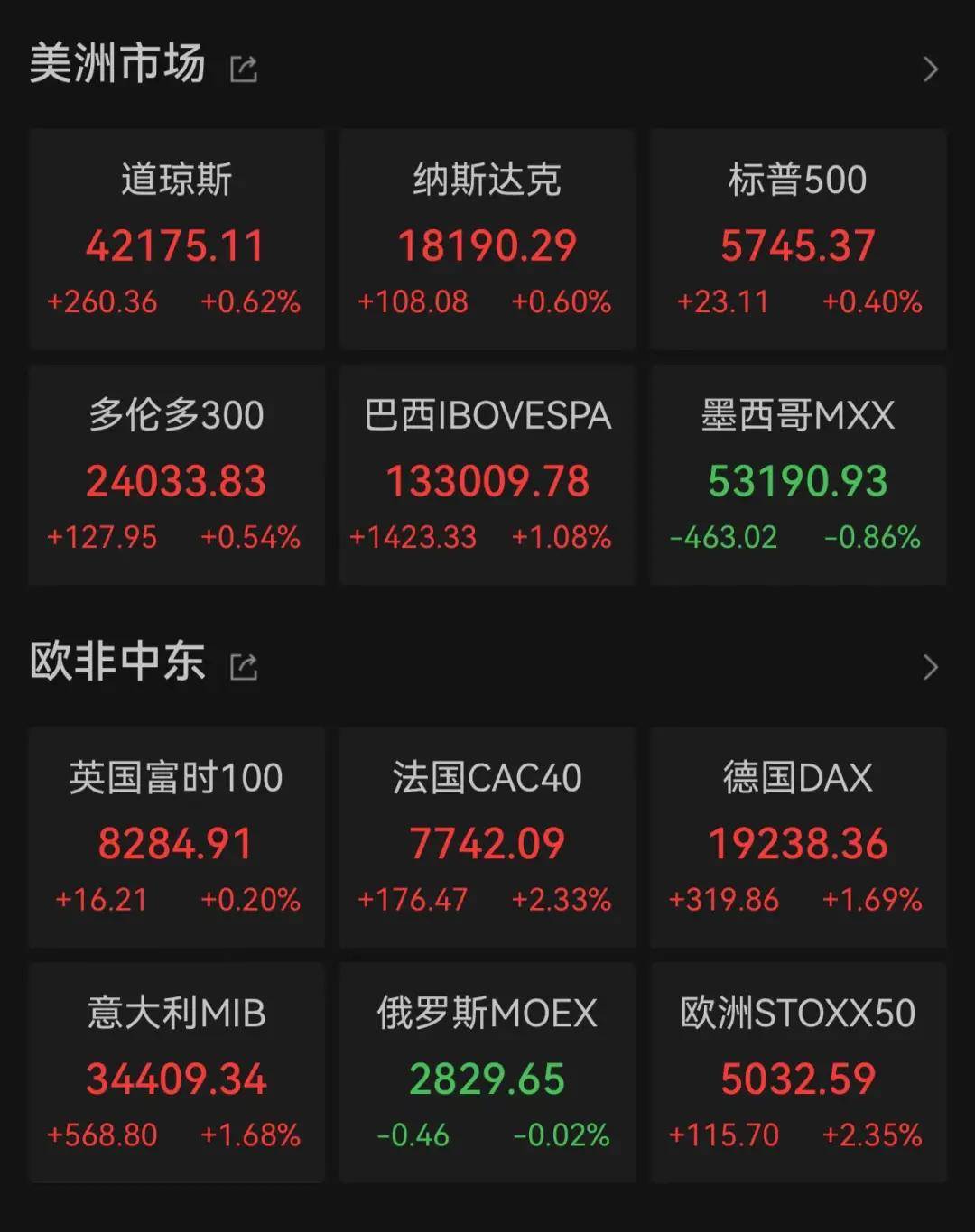
Task: Click the share icon next to 欧非中东
Action: 243,666
